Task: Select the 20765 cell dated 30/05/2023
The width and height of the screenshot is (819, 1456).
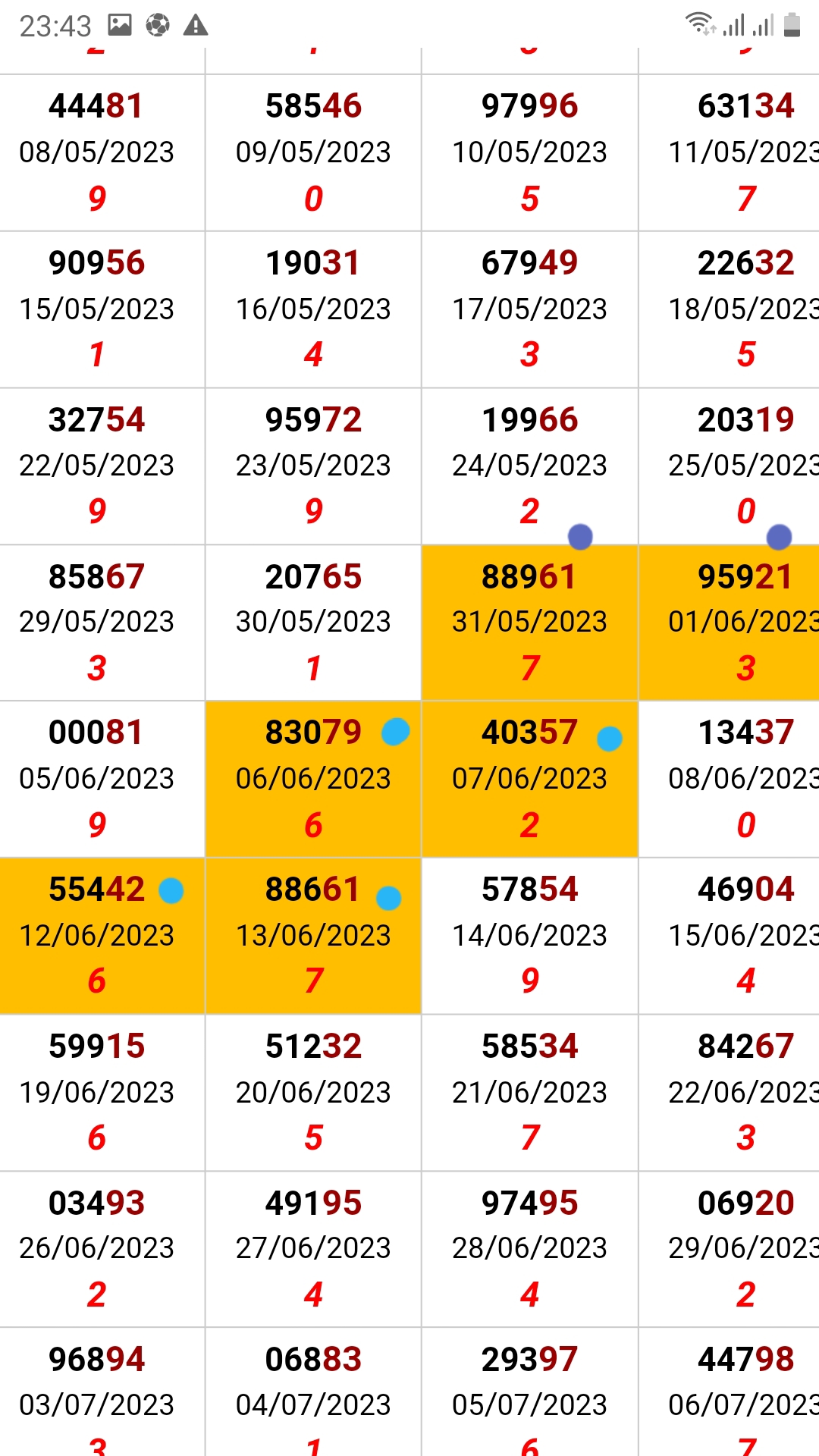Action: [313, 623]
